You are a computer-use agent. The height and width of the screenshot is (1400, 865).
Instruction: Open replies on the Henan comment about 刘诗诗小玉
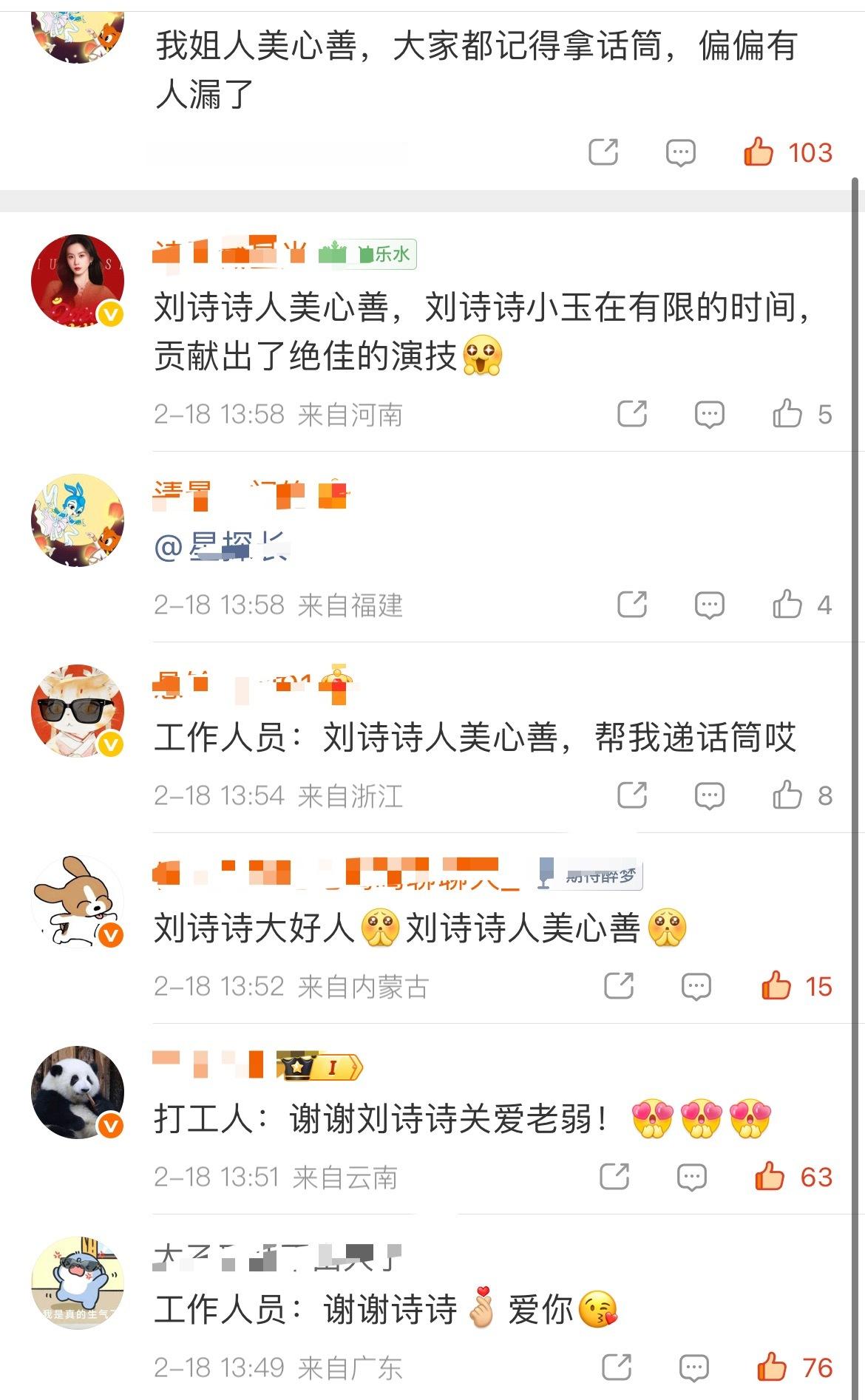click(x=708, y=412)
